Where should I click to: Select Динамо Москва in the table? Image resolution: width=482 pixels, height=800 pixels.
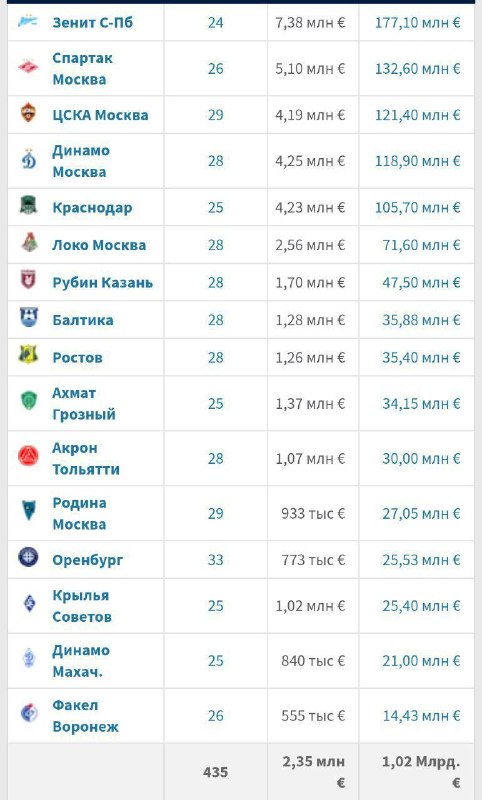coord(81,161)
